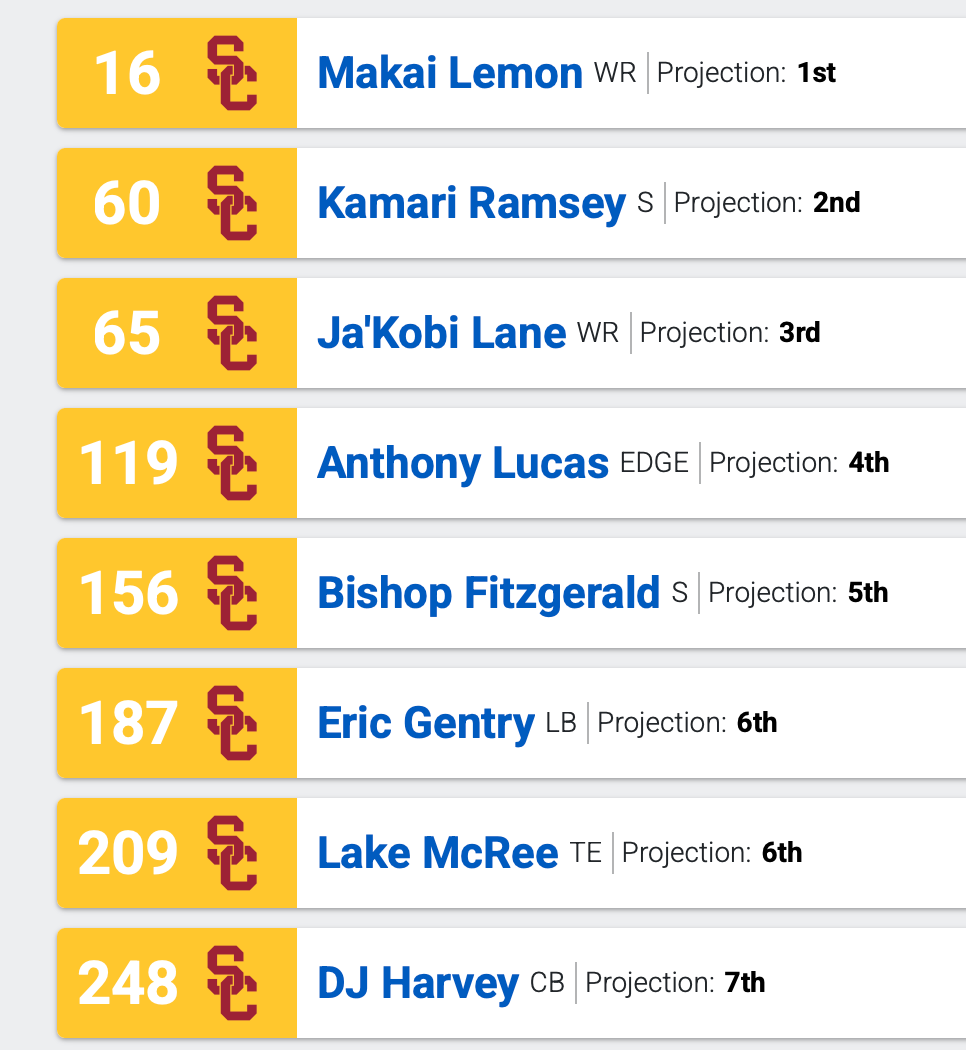View Ja'Kobi Lane's profile page
Viewport: 966px width, 1050px height.
point(441,333)
